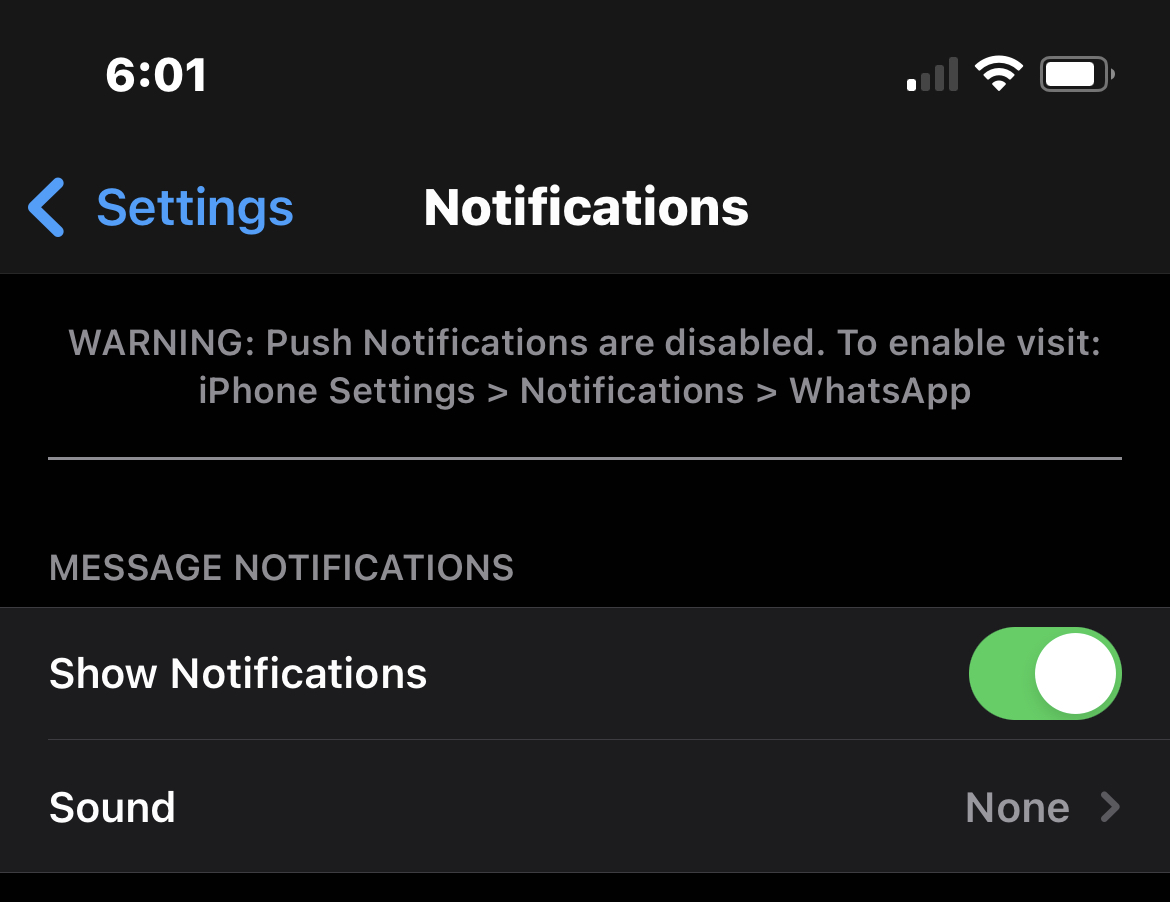Go back to Settings

(x=160, y=208)
